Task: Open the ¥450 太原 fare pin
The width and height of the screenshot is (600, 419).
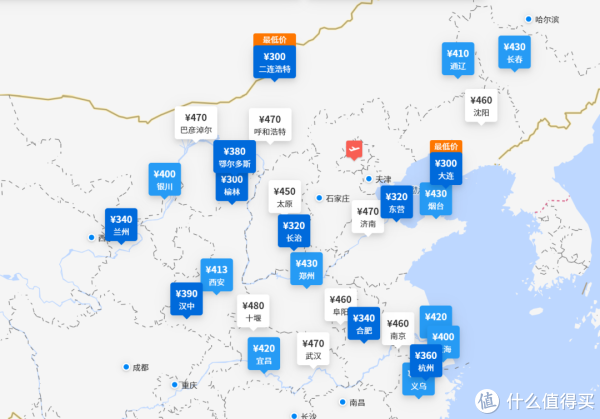Action: [285, 196]
